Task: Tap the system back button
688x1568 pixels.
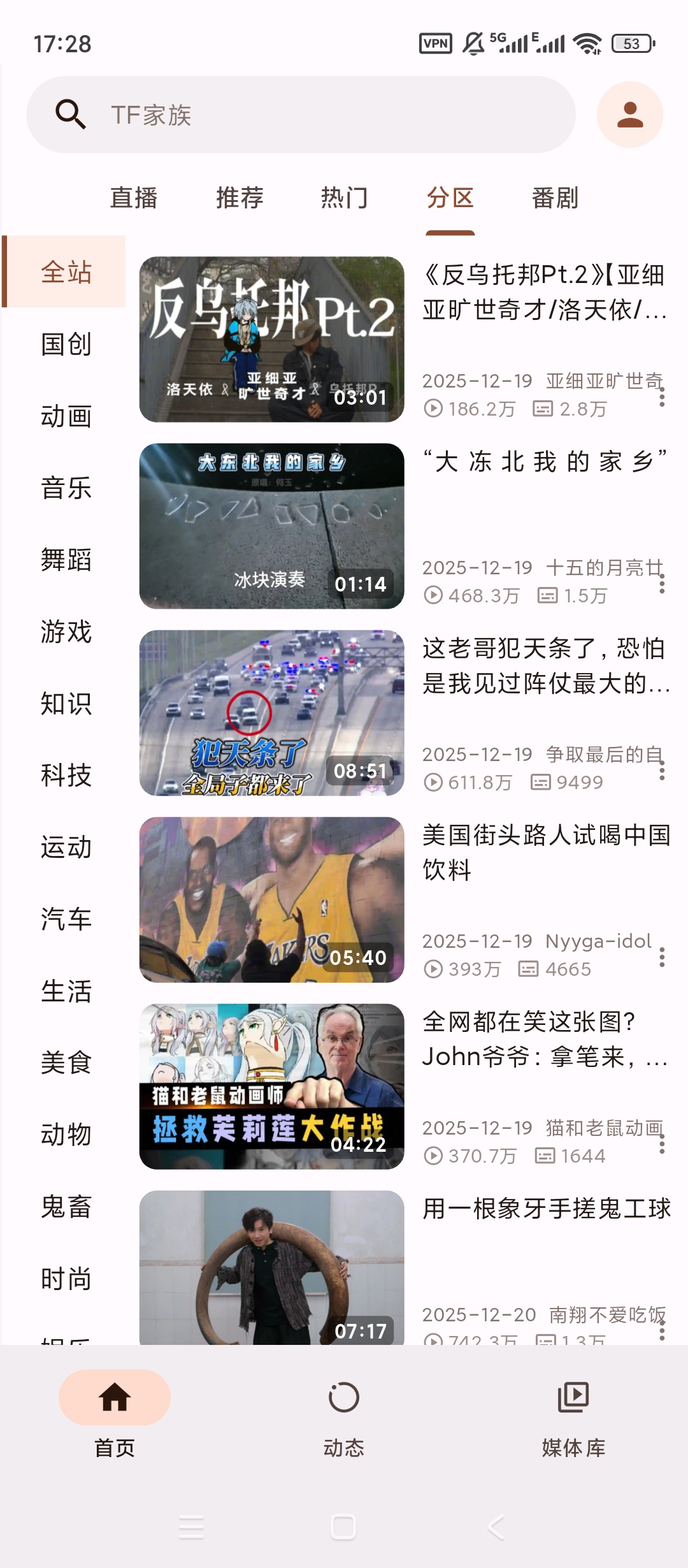Action: [x=496, y=1527]
